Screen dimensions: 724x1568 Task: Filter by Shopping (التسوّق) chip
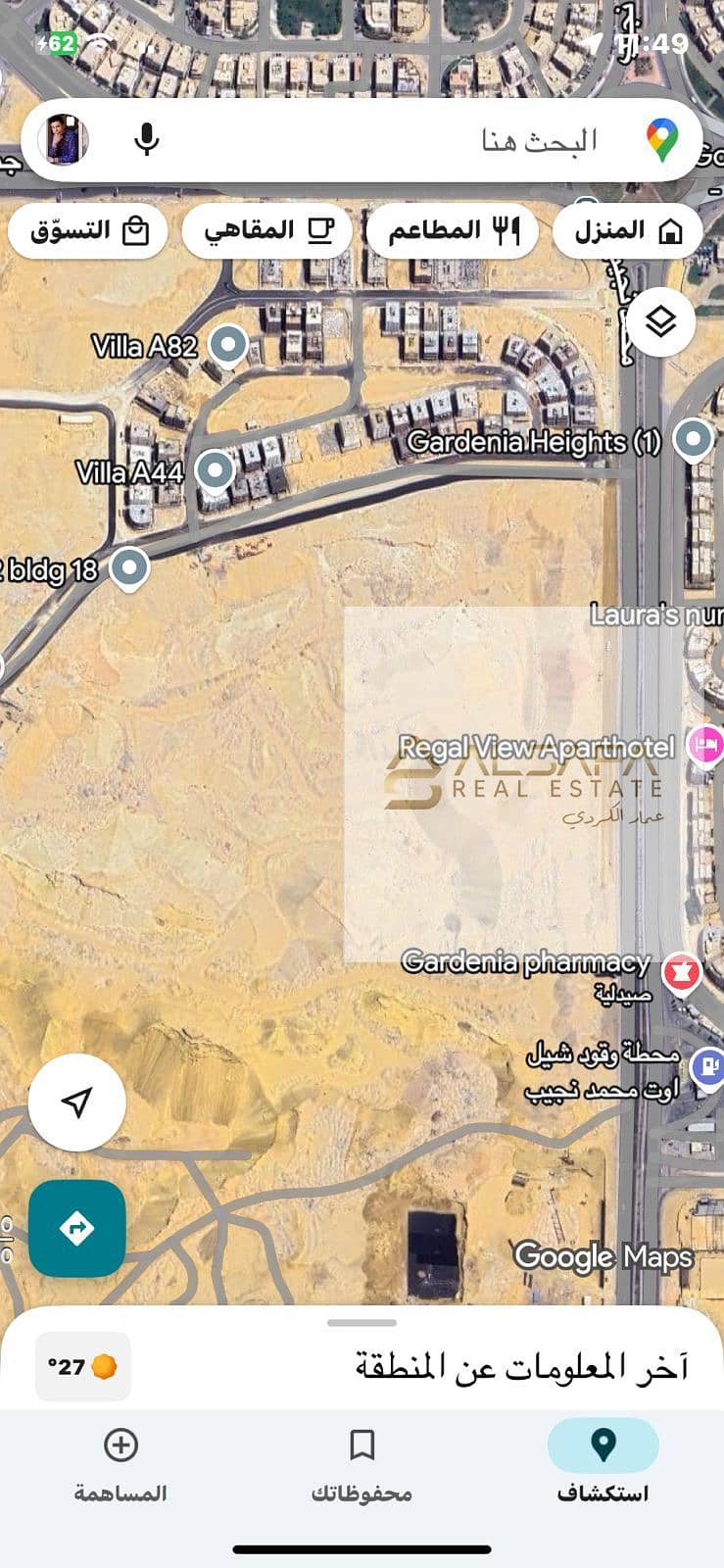(x=88, y=231)
